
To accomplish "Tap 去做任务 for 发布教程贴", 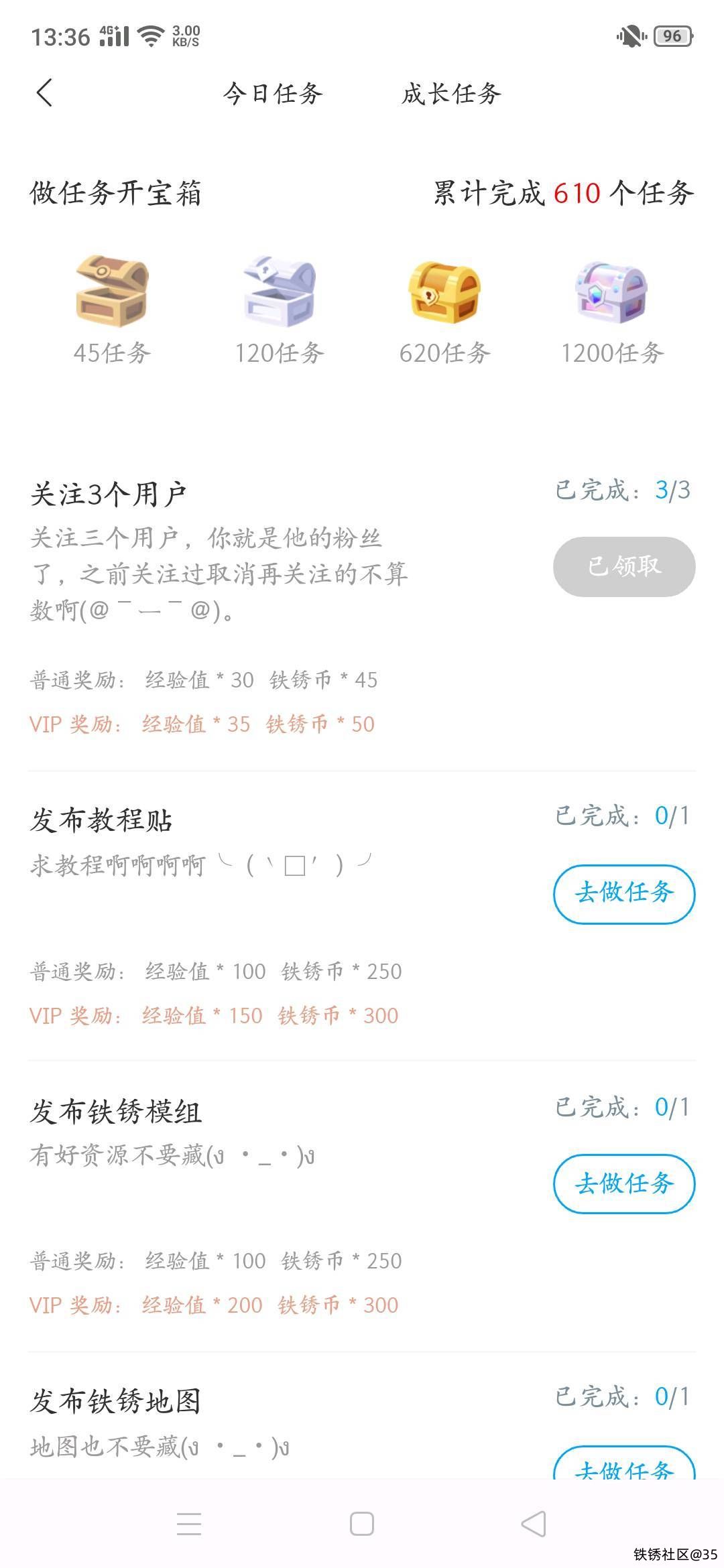I will tap(623, 893).
